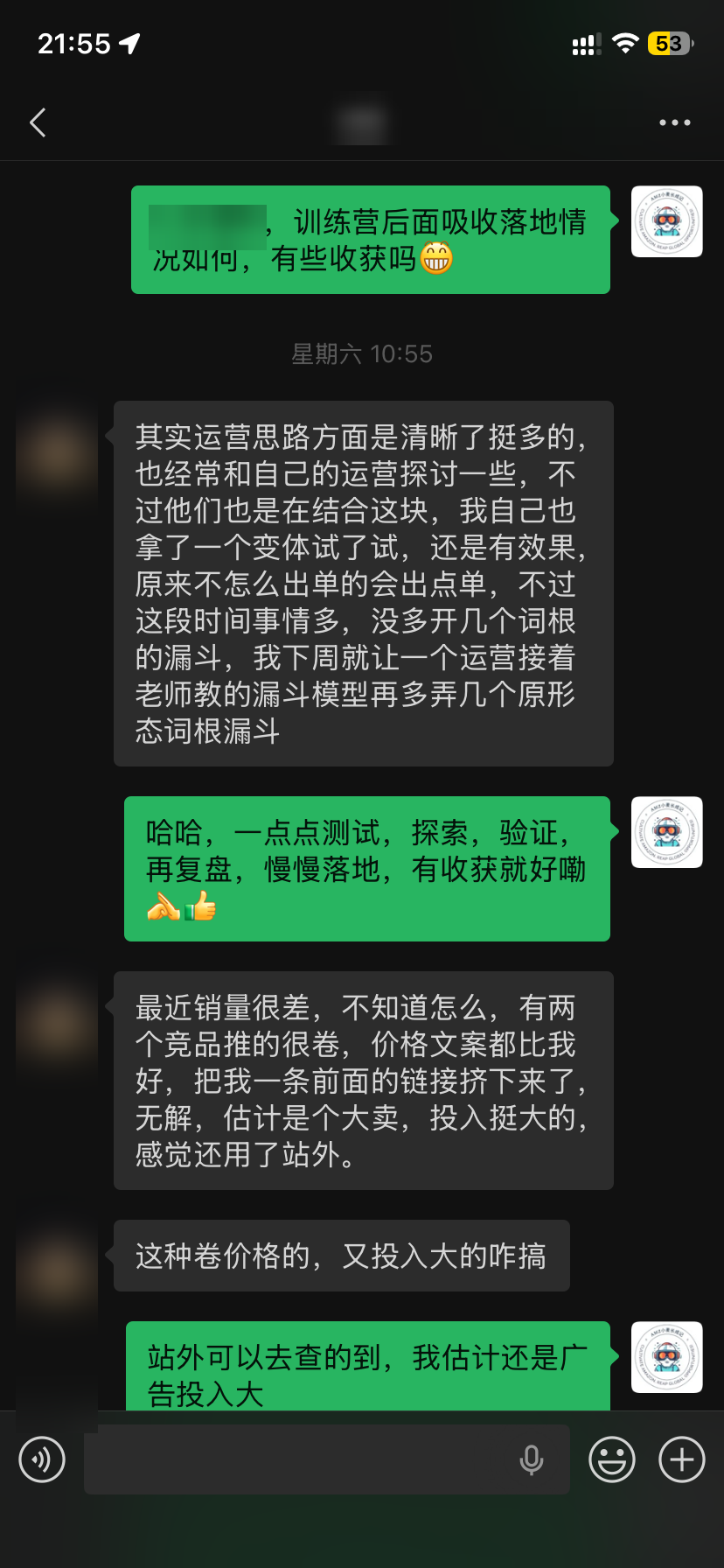Open the plus attachments menu
The height and width of the screenshot is (1568, 724).
pos(682,1459)
